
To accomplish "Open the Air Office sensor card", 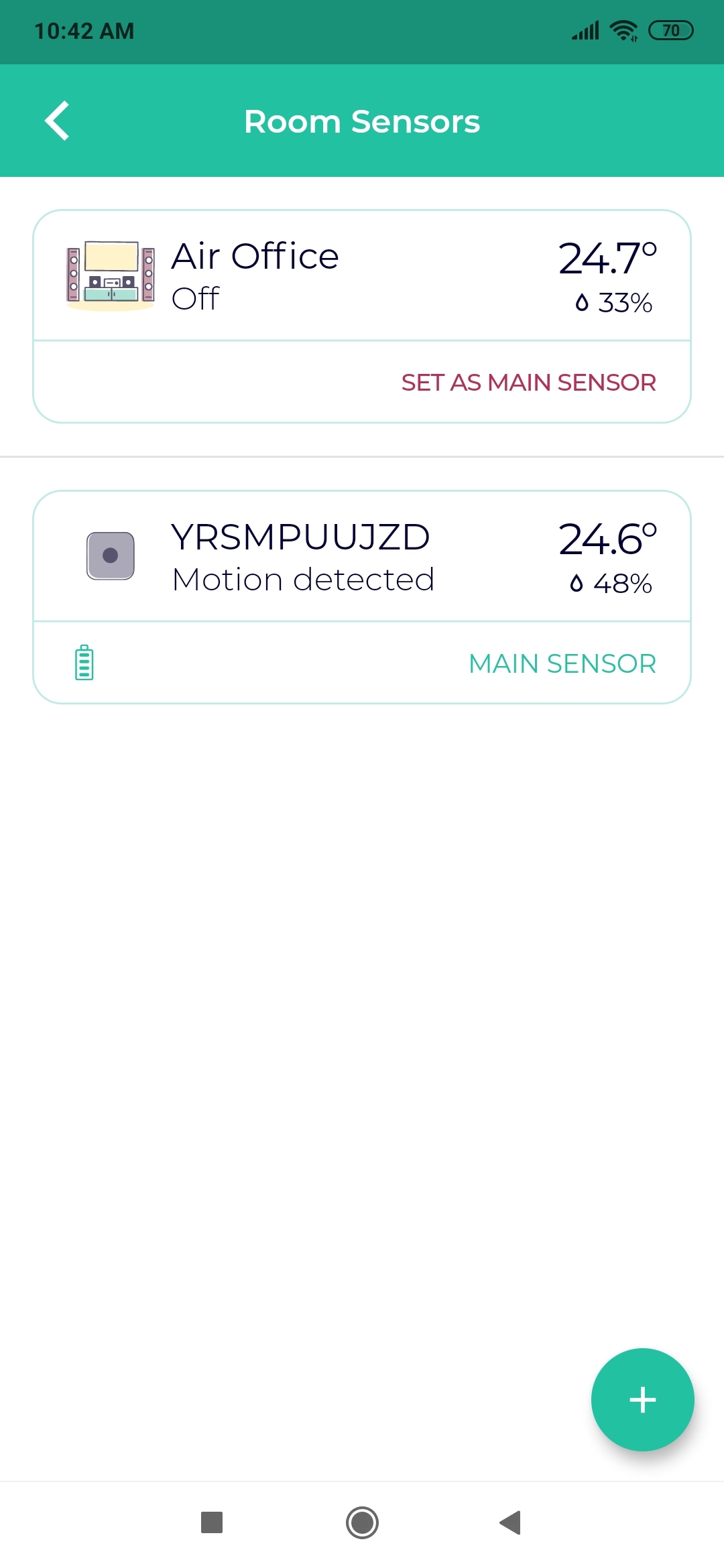I will coord(362,276).
